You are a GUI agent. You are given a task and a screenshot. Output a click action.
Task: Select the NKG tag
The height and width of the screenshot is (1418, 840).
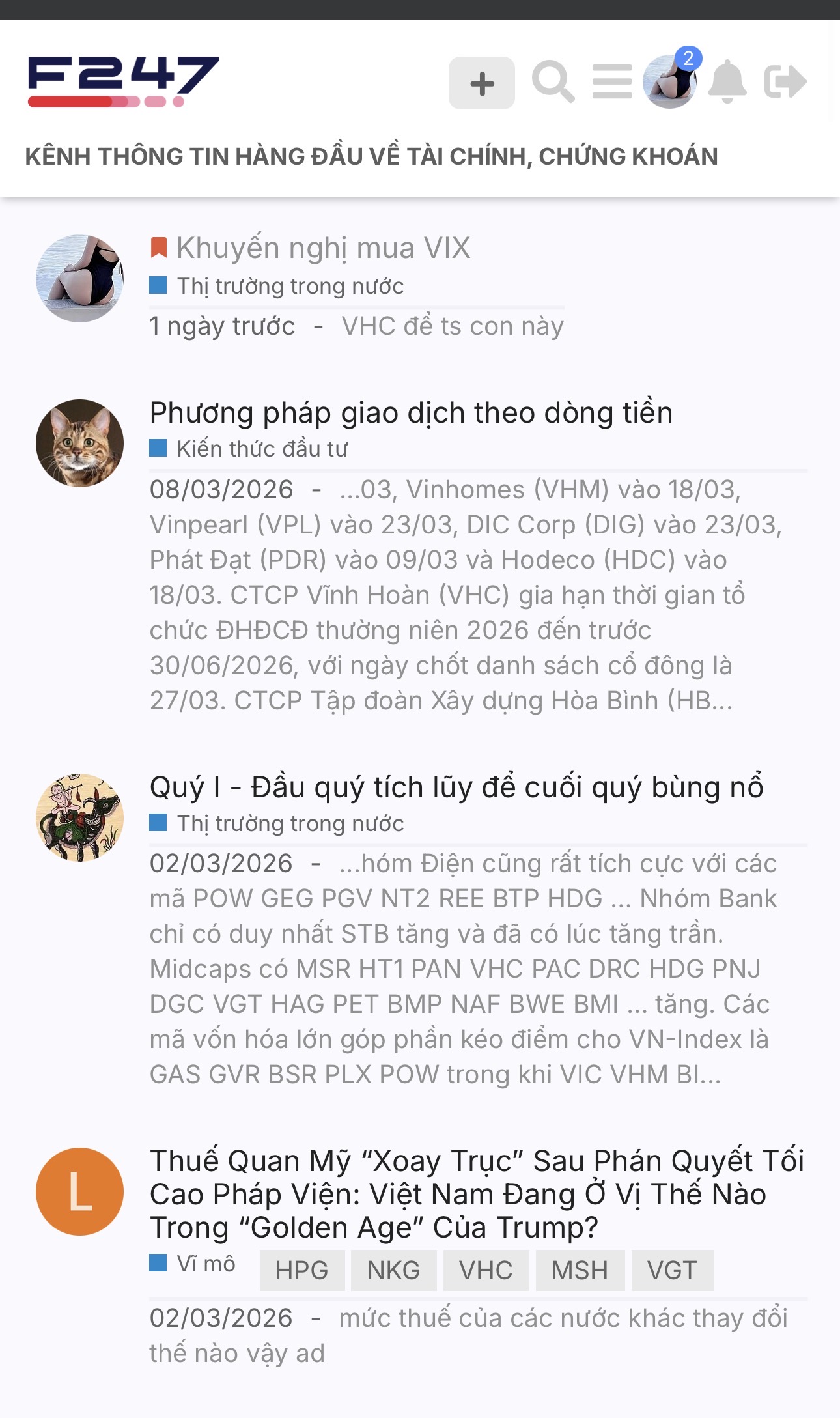(393, 1270)
